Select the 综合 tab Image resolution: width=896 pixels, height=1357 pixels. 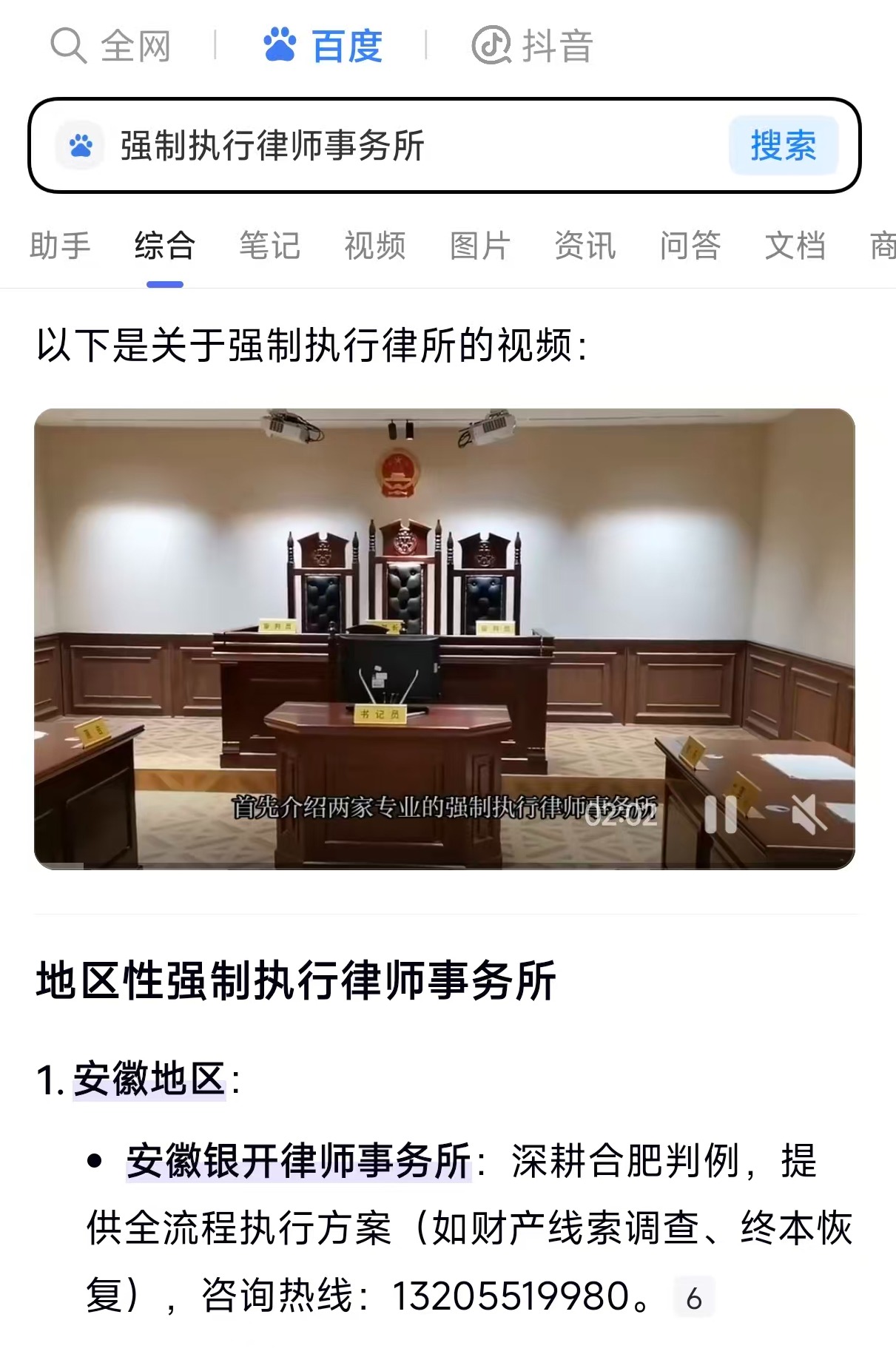click(x=164, y=246)
